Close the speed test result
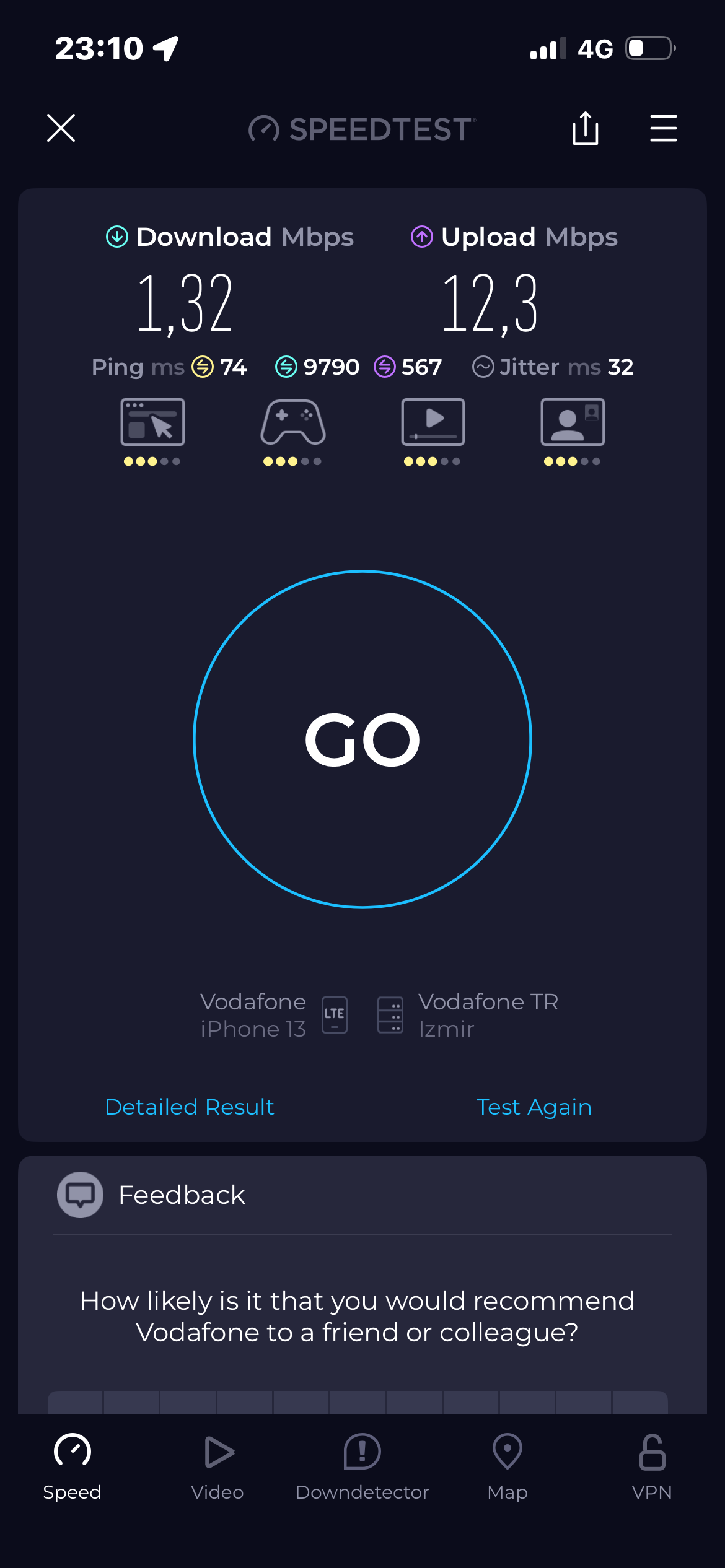Viewport: 725px width, 1568px height. (61, 128)
